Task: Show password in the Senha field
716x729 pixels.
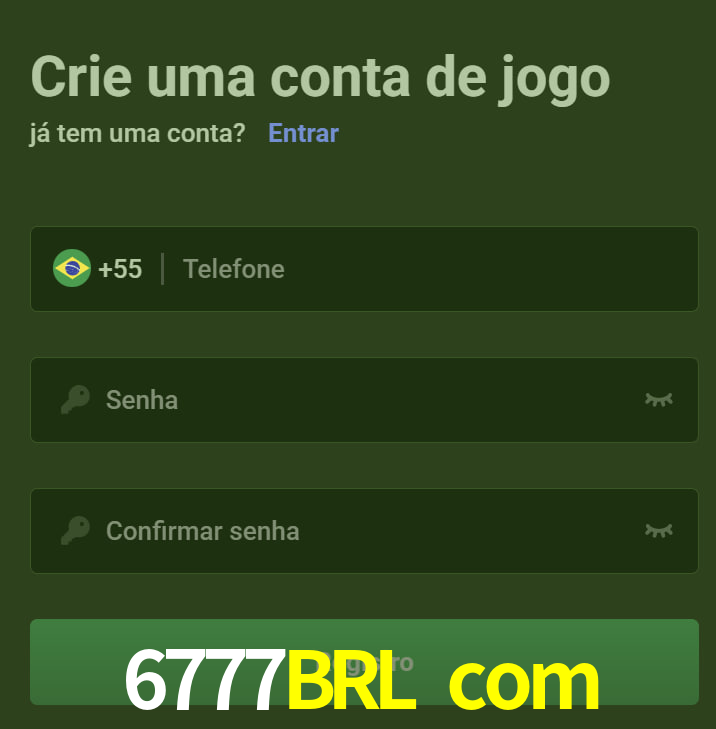Action: coord(658,400)
